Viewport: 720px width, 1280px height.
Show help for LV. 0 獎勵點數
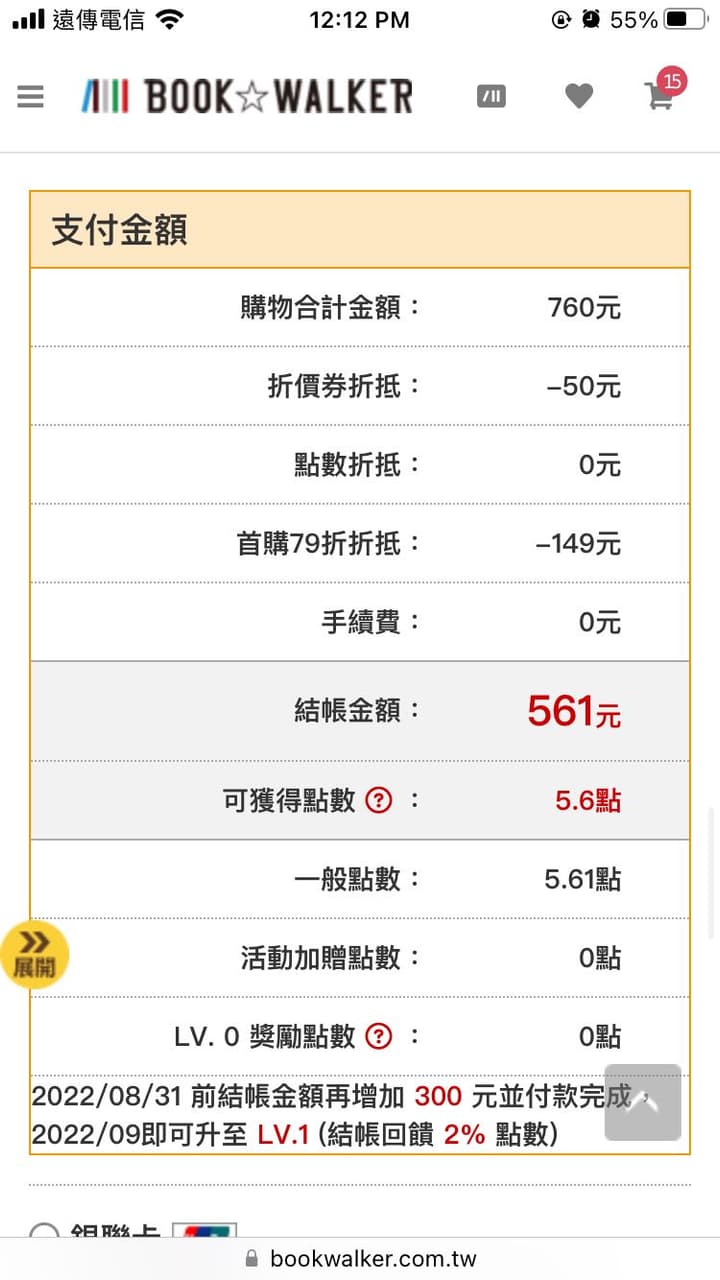378,1037
